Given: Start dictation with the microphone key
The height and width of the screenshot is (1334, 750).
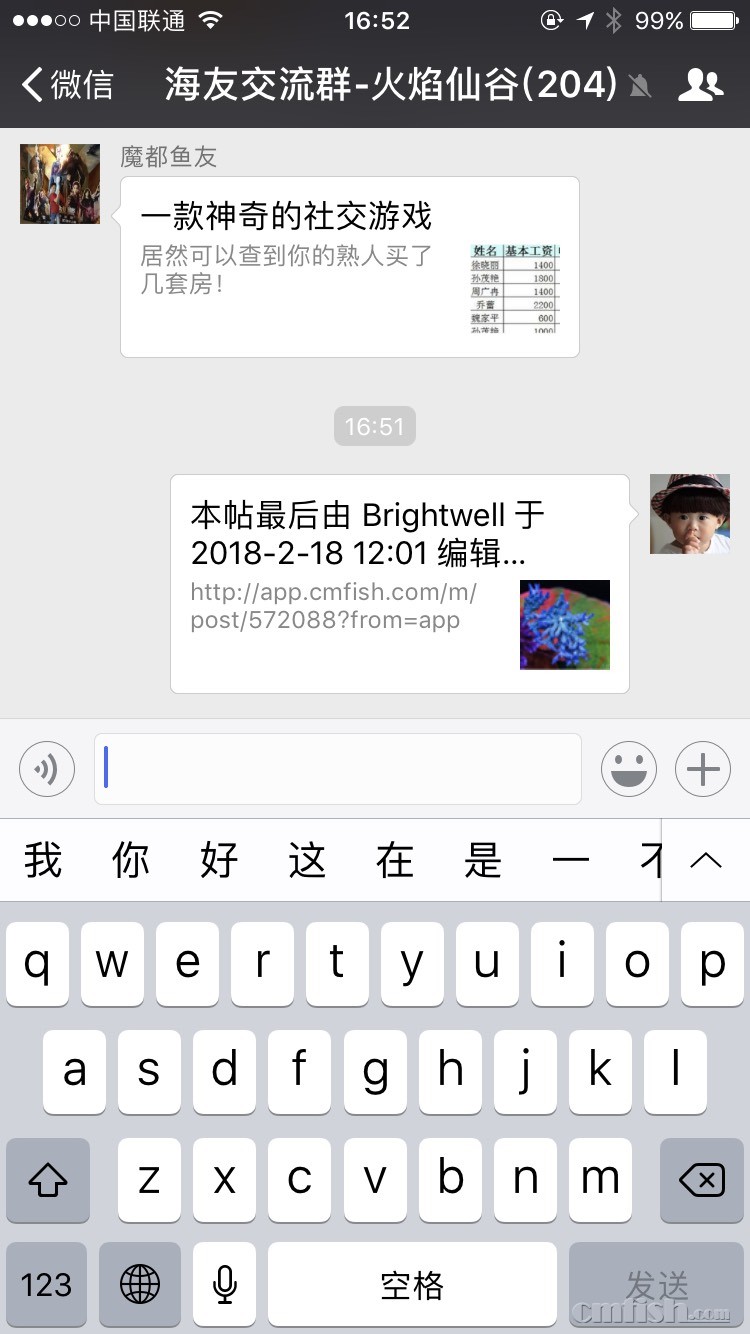Looking at the screenshot, I should 225,1285.
